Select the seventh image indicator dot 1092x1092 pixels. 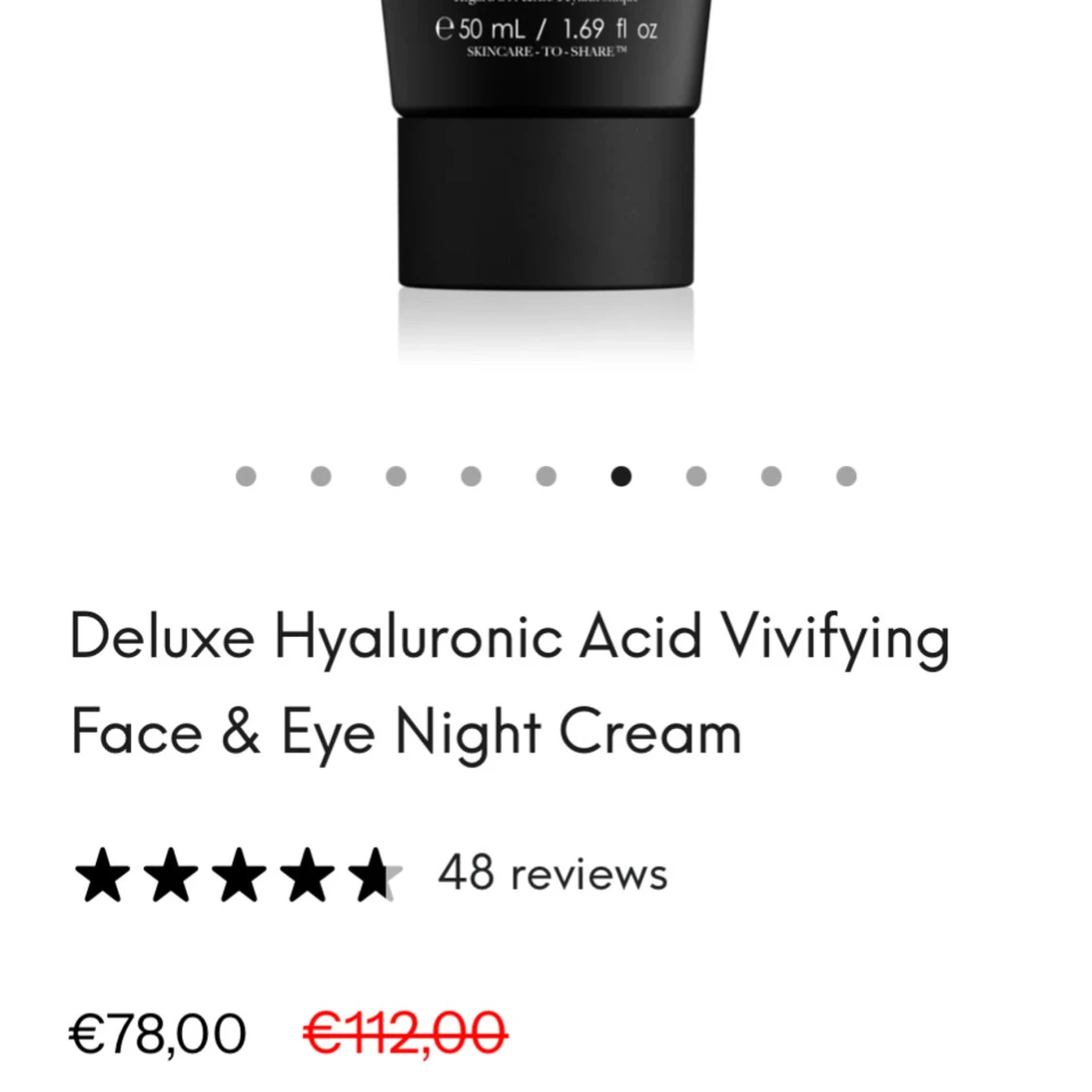[x=696, y=477]
